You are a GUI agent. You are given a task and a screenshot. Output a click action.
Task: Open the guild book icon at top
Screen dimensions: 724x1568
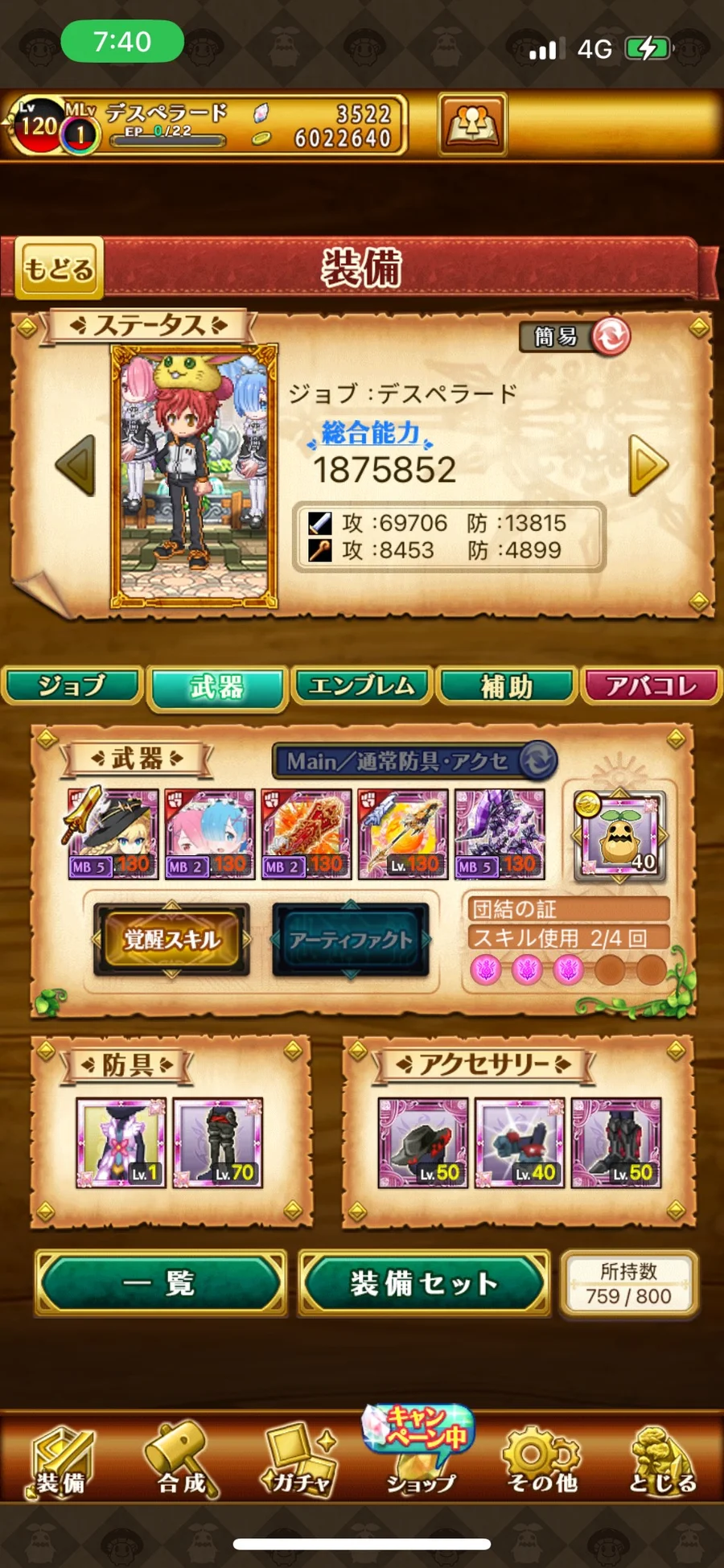[x=472, y=124]
